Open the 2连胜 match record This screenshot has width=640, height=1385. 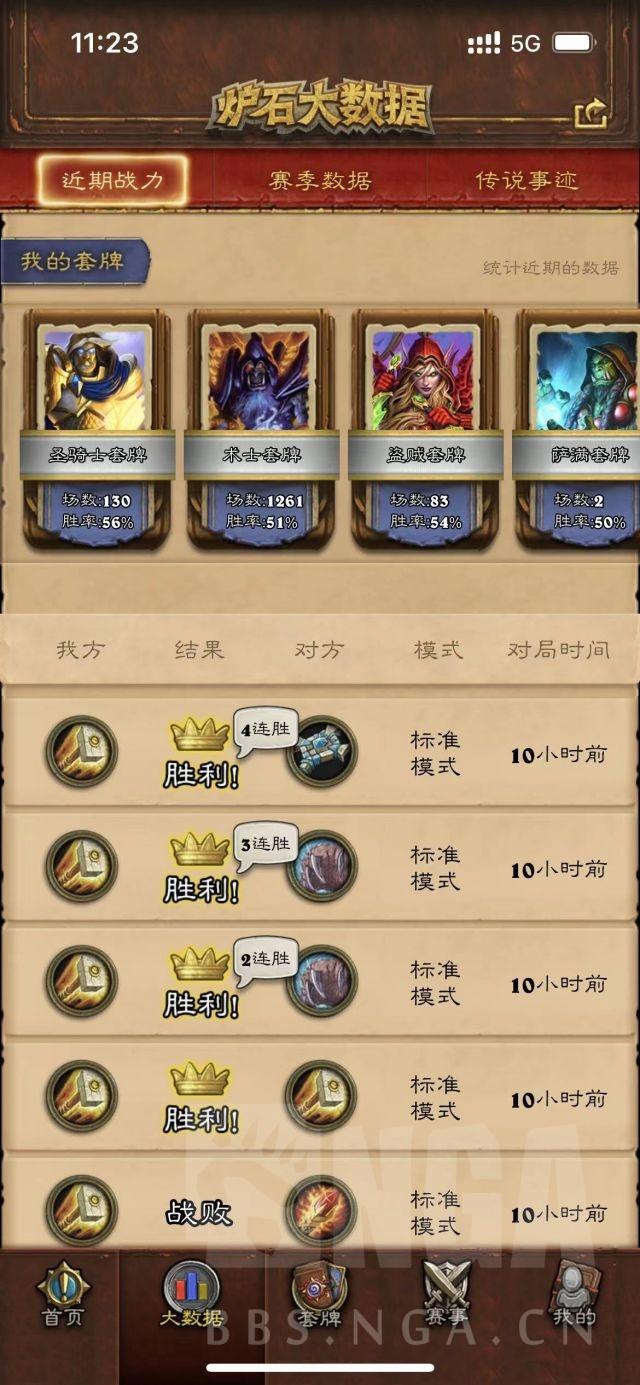[x=320, y=982]
